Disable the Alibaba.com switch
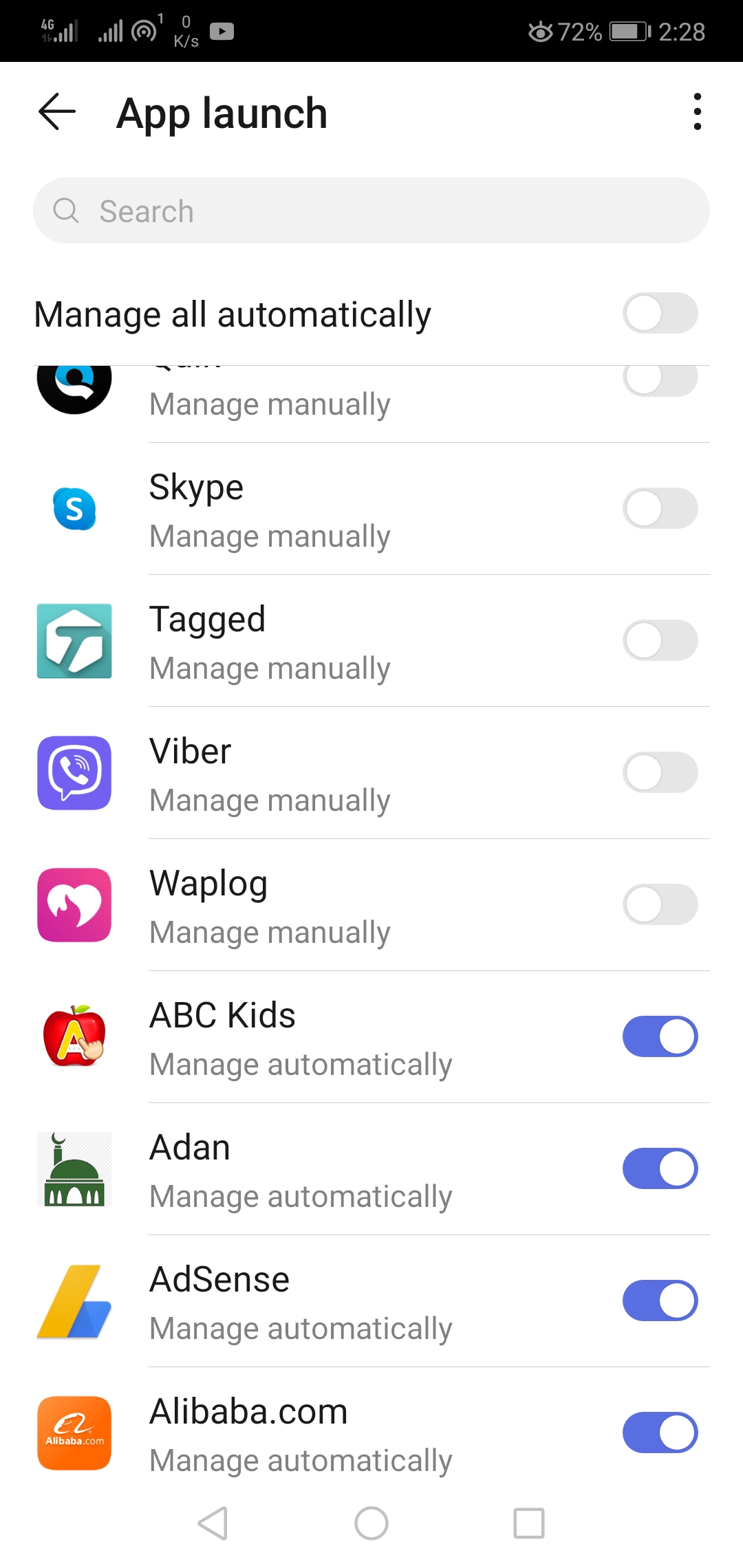The image size is (743, 1568). (660, 1433)
